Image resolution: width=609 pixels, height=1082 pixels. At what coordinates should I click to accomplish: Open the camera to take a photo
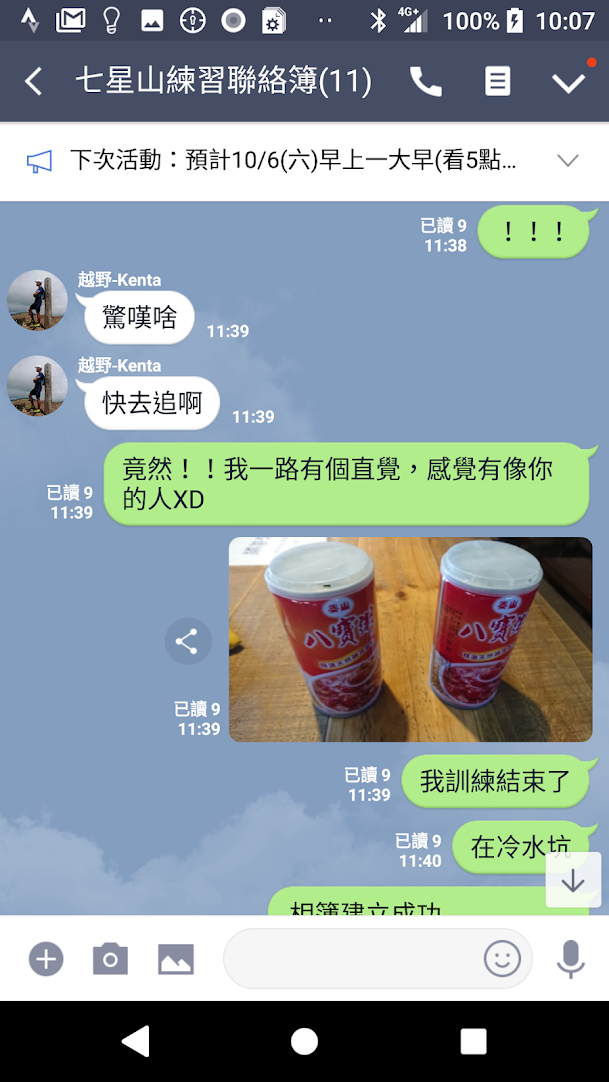(x=110, y=959)
